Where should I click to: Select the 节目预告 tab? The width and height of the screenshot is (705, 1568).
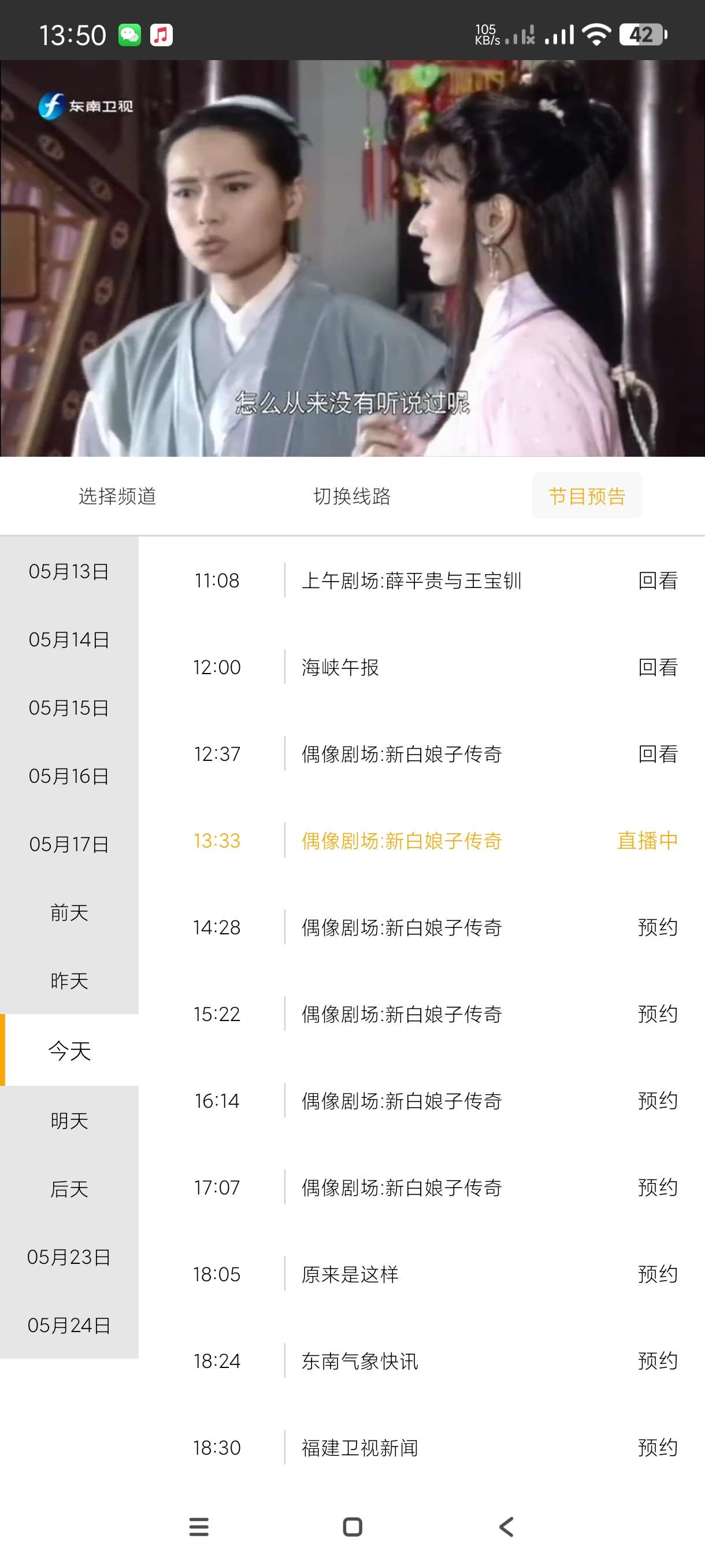tap(587, 496)
